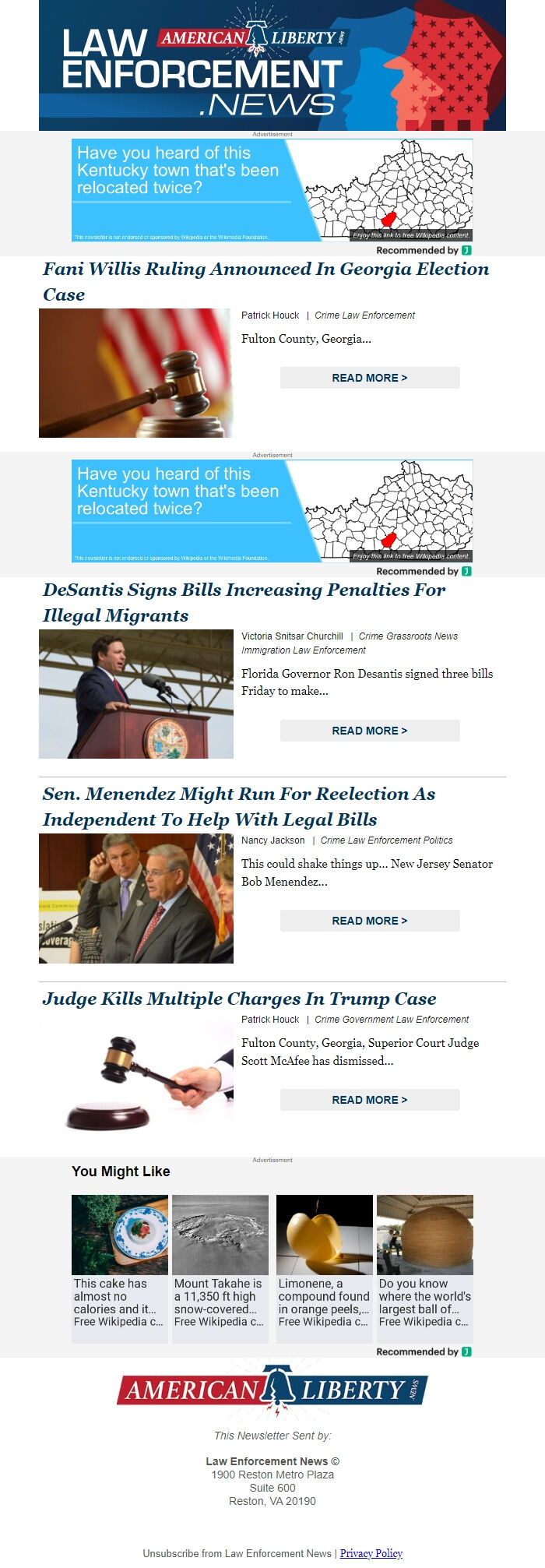Screen dimensions: 545x1568
Task: Open Judge Kills Multiple Charges headline
Action: click(239, 999)
